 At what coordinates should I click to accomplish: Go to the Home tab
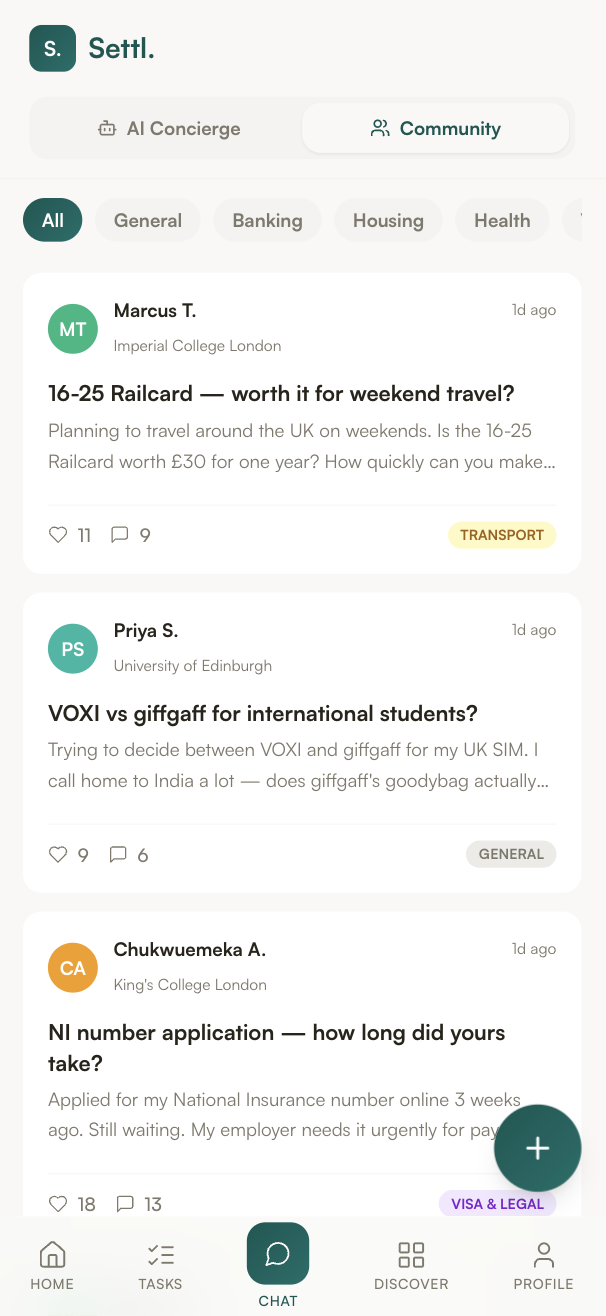click(x=52, y=1266)
